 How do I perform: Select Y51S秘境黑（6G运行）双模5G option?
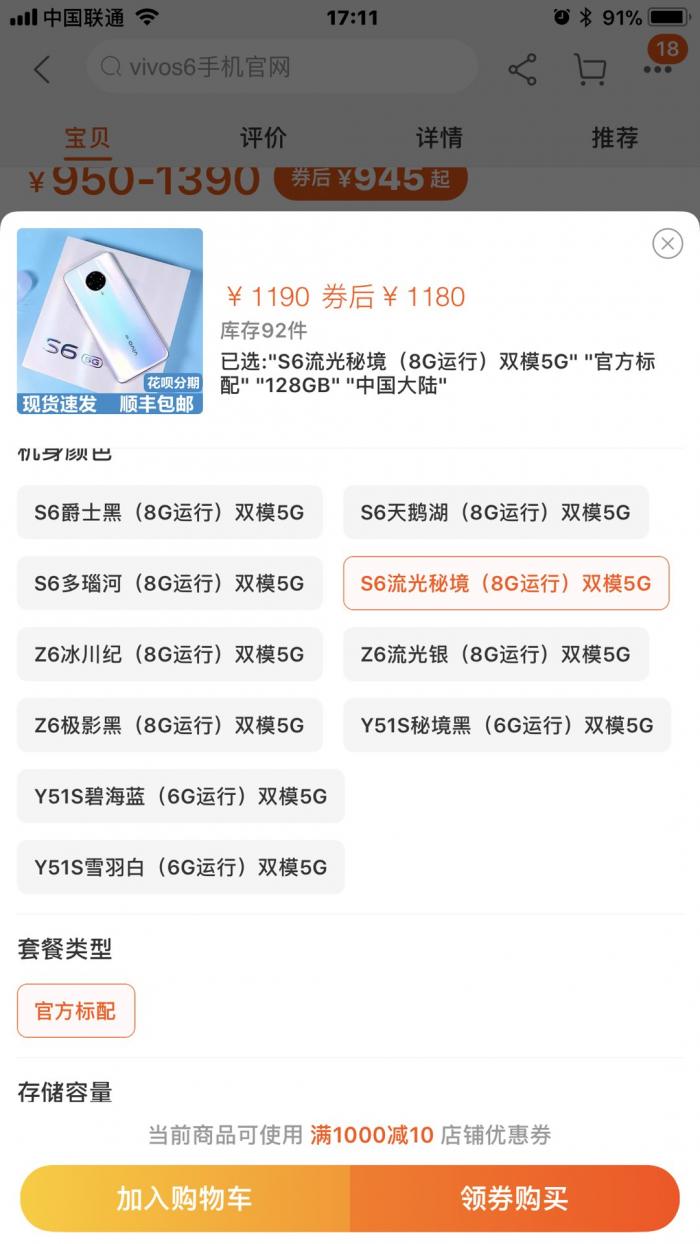coord(506,725)
